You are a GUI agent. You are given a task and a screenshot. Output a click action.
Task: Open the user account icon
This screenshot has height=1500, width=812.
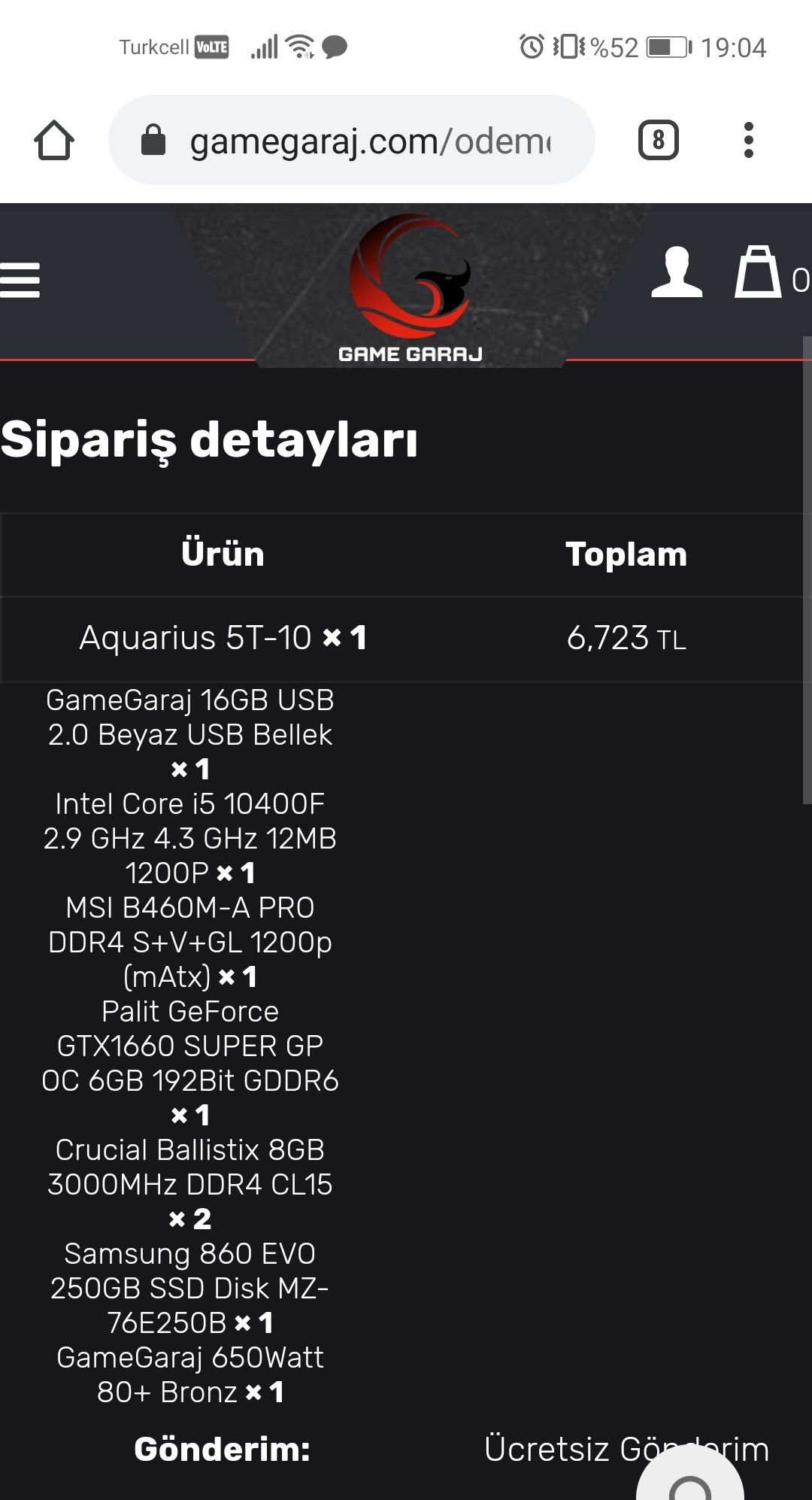coord(677,272)
